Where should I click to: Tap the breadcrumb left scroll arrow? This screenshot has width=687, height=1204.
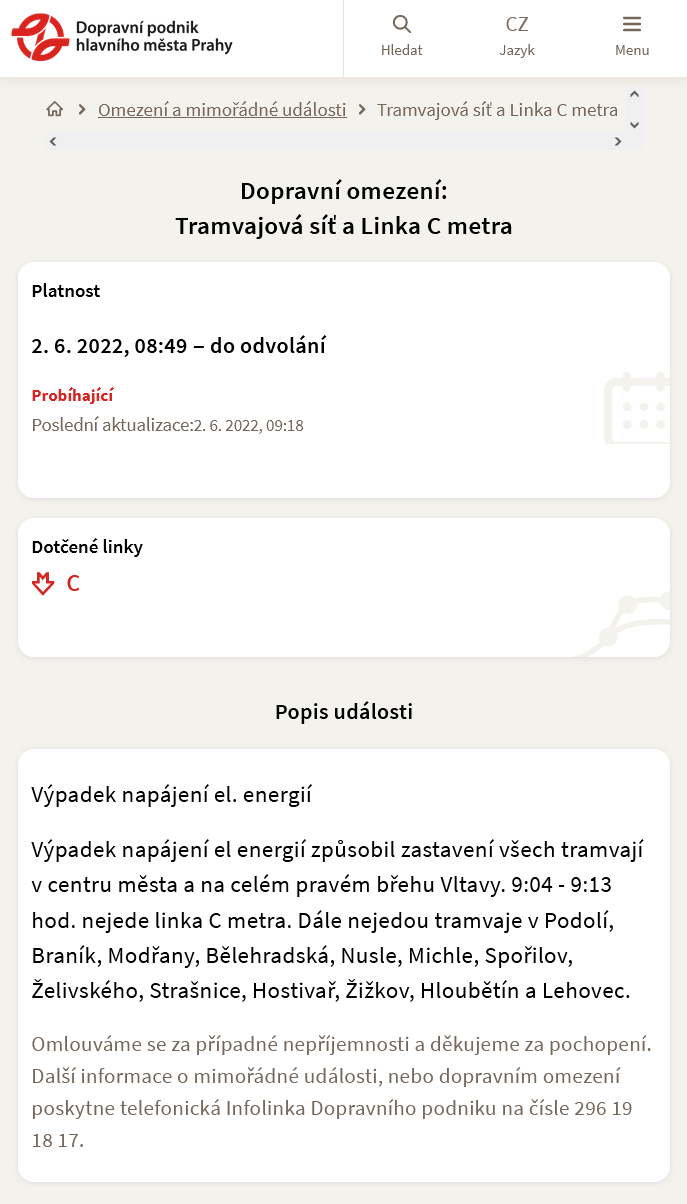click(x=53, y=142)
